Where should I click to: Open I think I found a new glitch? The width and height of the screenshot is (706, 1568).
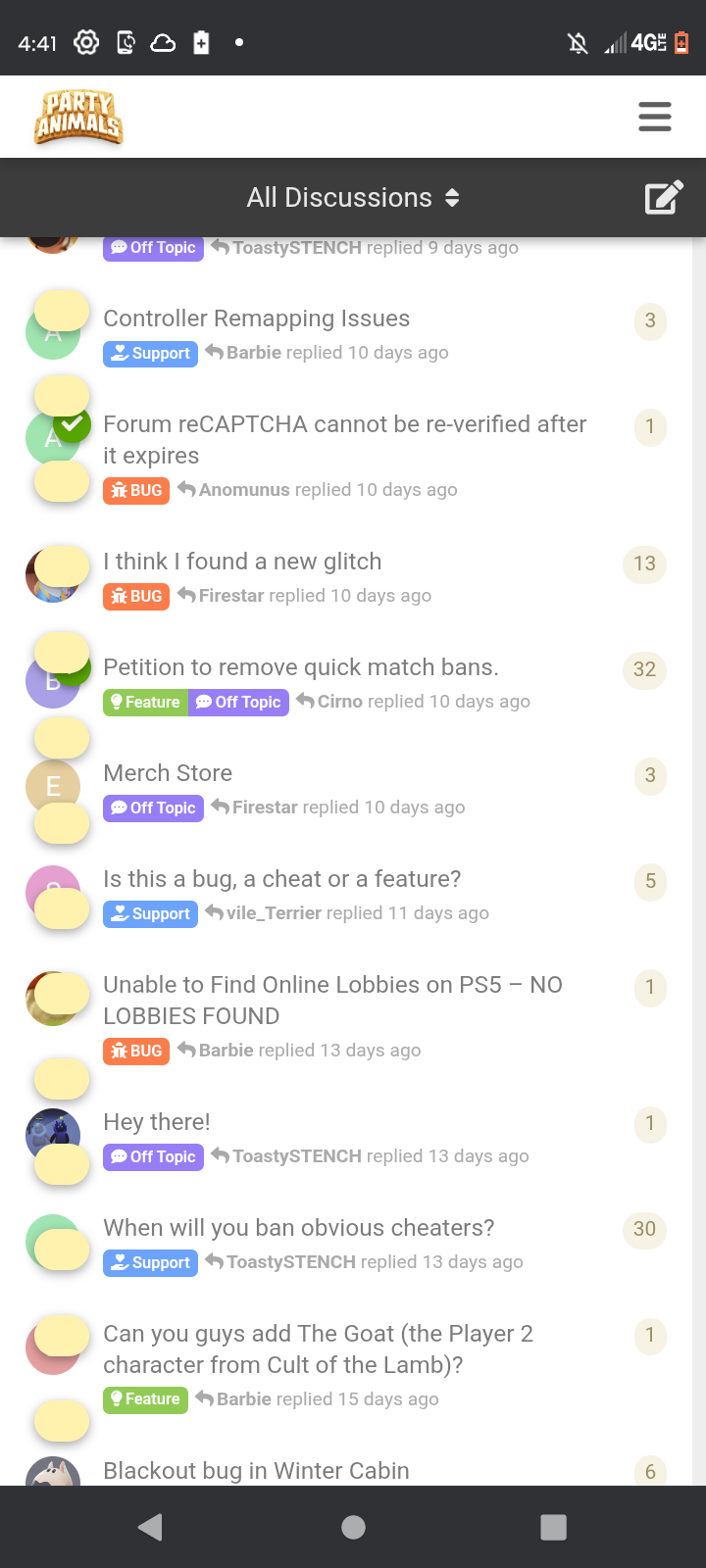pyautogui.click(x=242, y=562)
